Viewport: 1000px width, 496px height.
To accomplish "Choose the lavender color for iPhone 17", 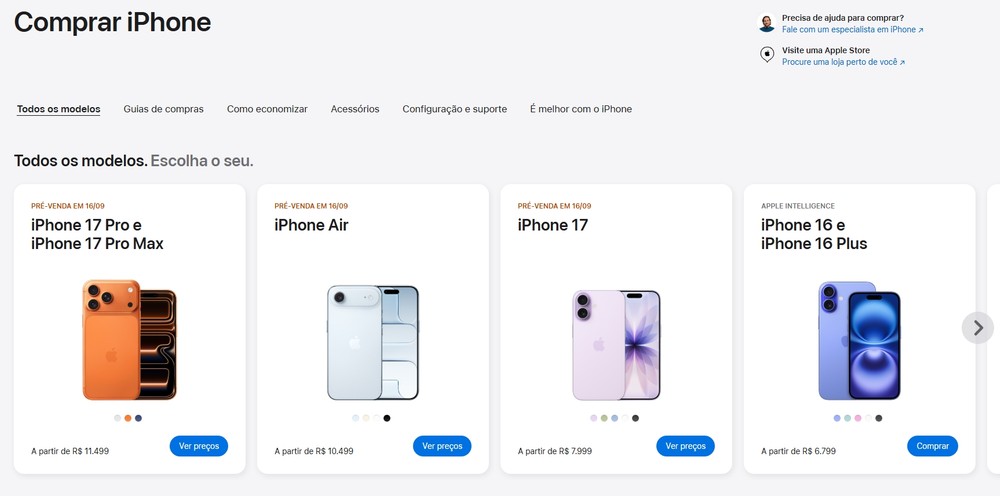I will pyautogui.click(x=593, y=418).
